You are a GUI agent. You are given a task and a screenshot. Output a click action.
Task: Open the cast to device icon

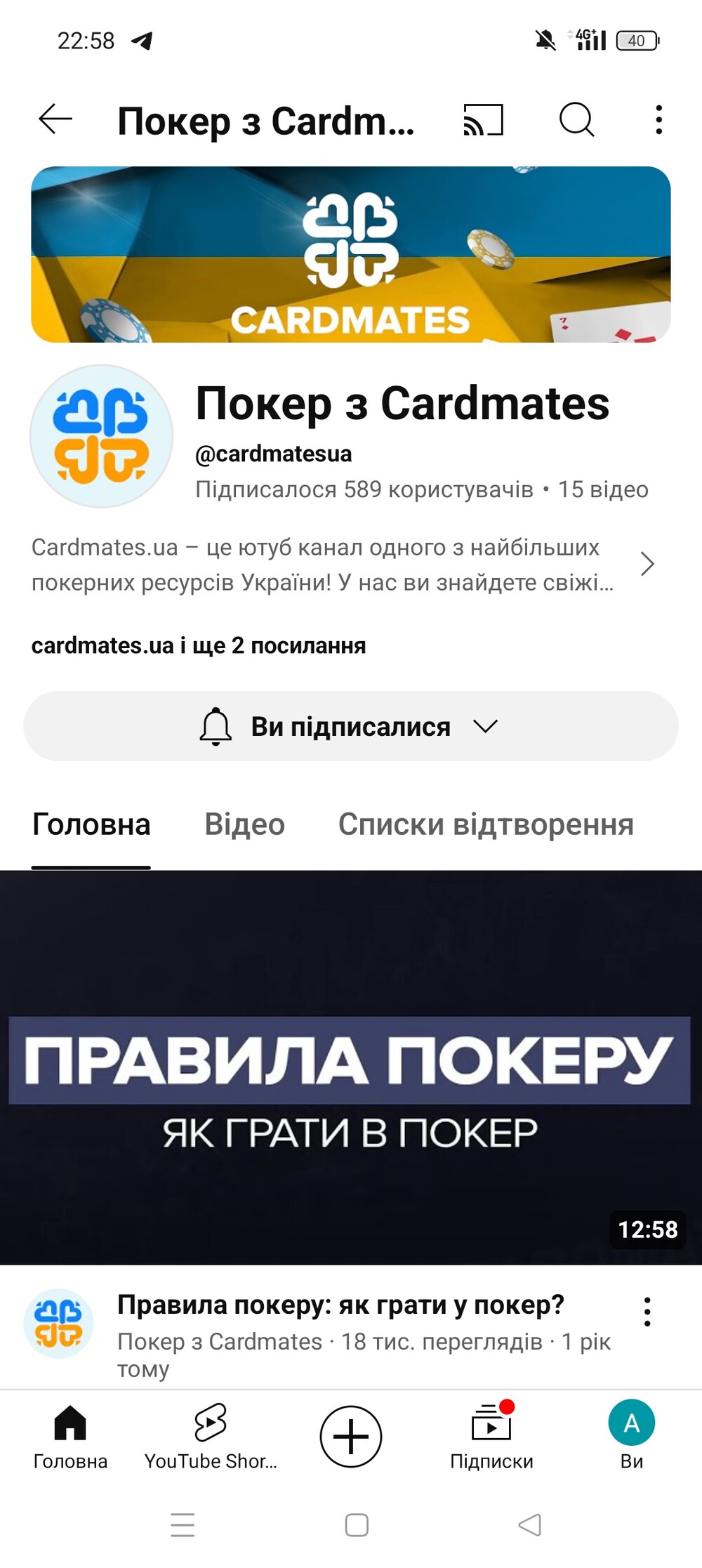[x=484, y=119]
